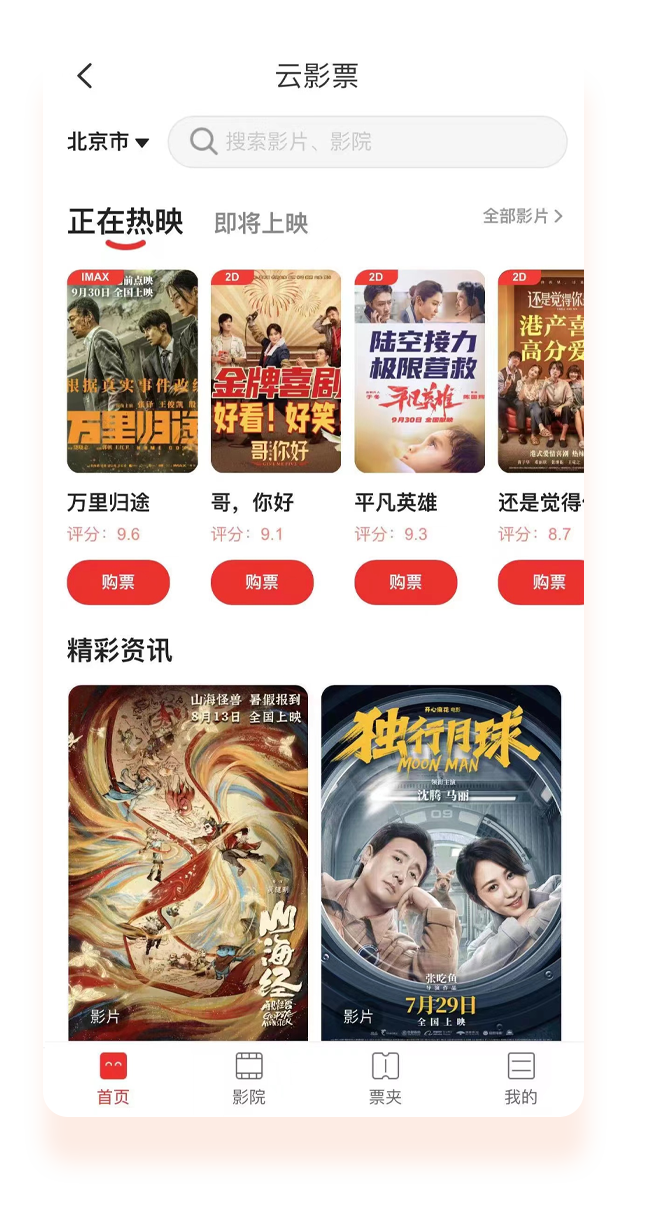Buy tickets for 平凡英雄
Image resolution: width=665 pixels, height=1227 pixels.
point(406,582)
